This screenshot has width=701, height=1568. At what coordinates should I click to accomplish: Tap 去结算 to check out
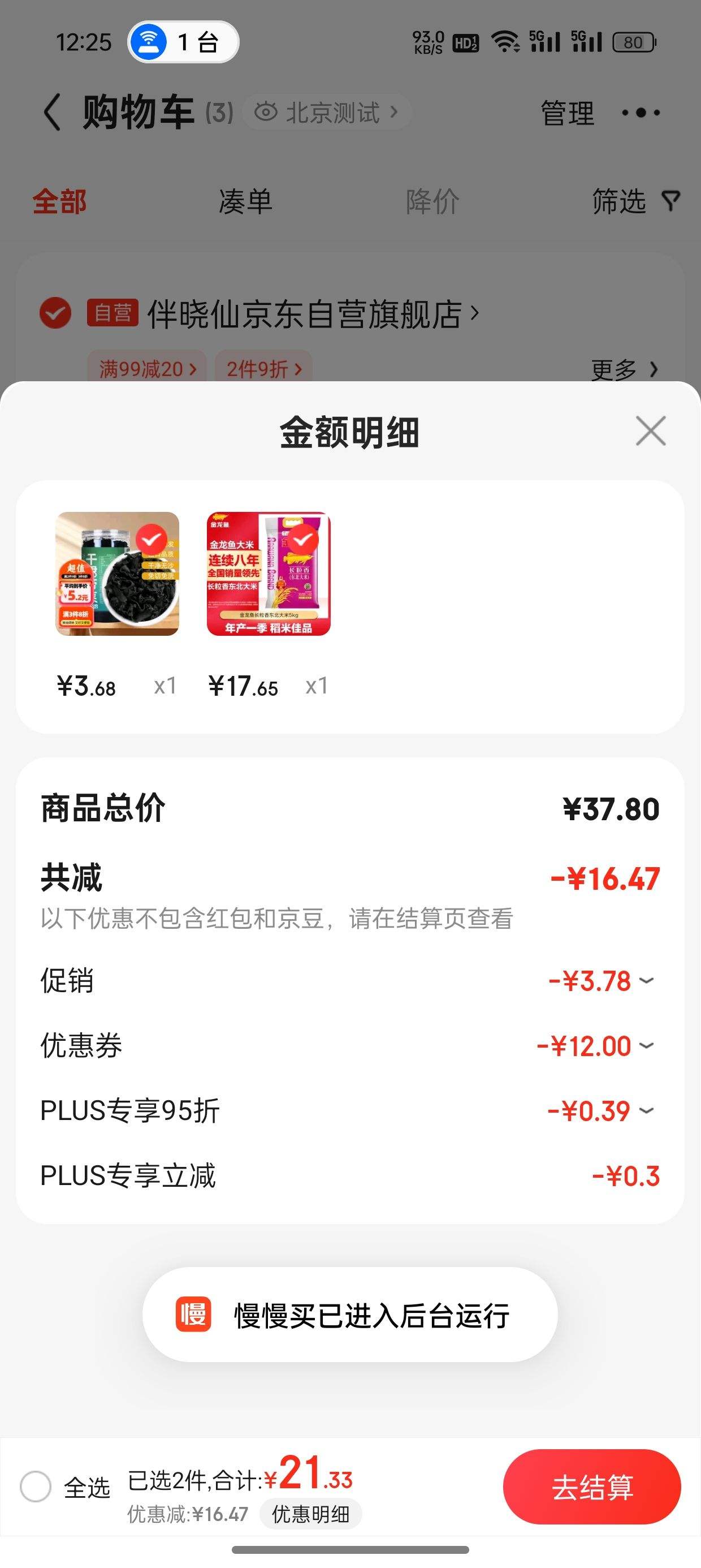tap(591, 1487)
